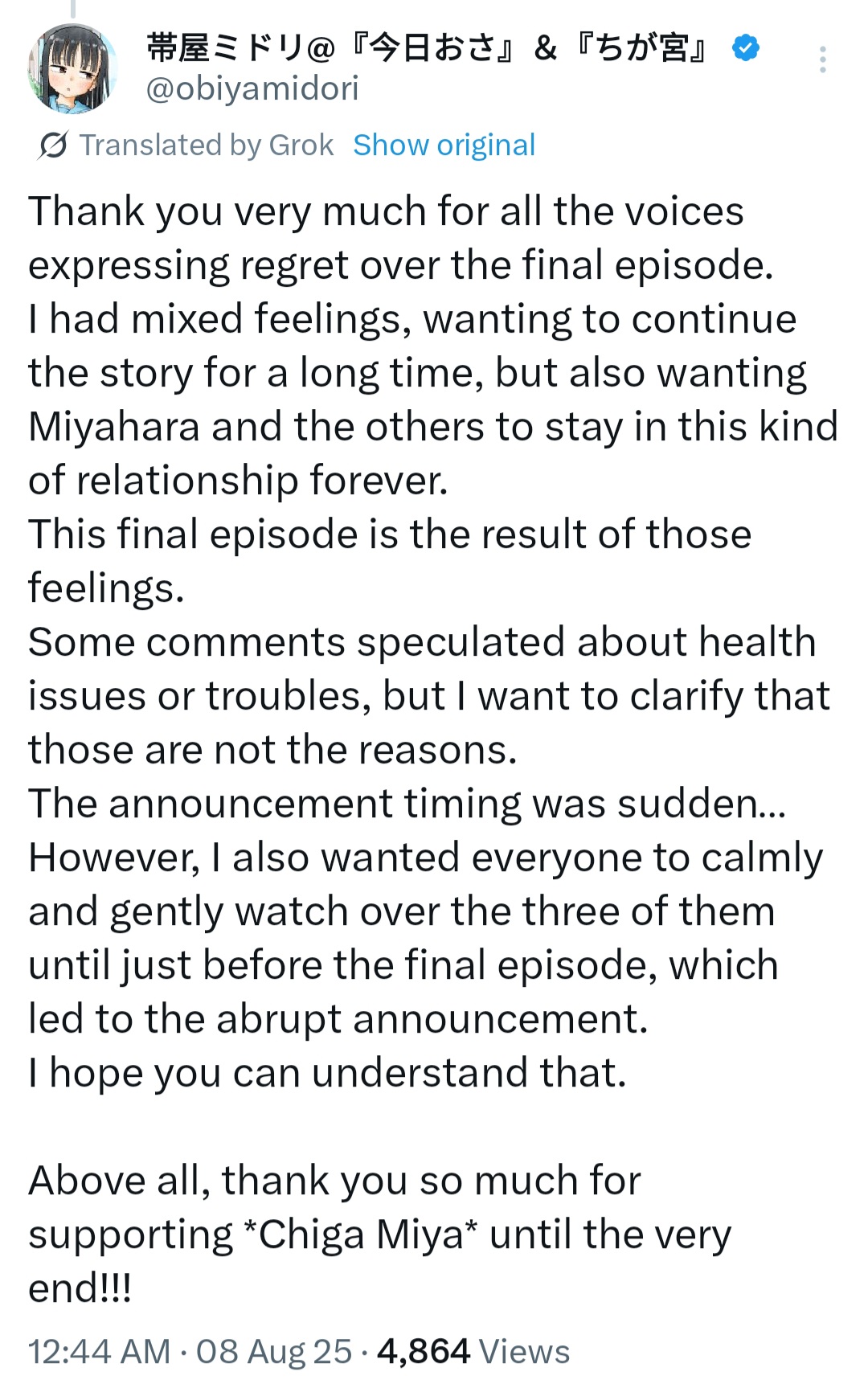View the 4,864 Views count details
The height and width of the screenshot is (1392, 868).
pyautogui.click(x=473, y=1352)
